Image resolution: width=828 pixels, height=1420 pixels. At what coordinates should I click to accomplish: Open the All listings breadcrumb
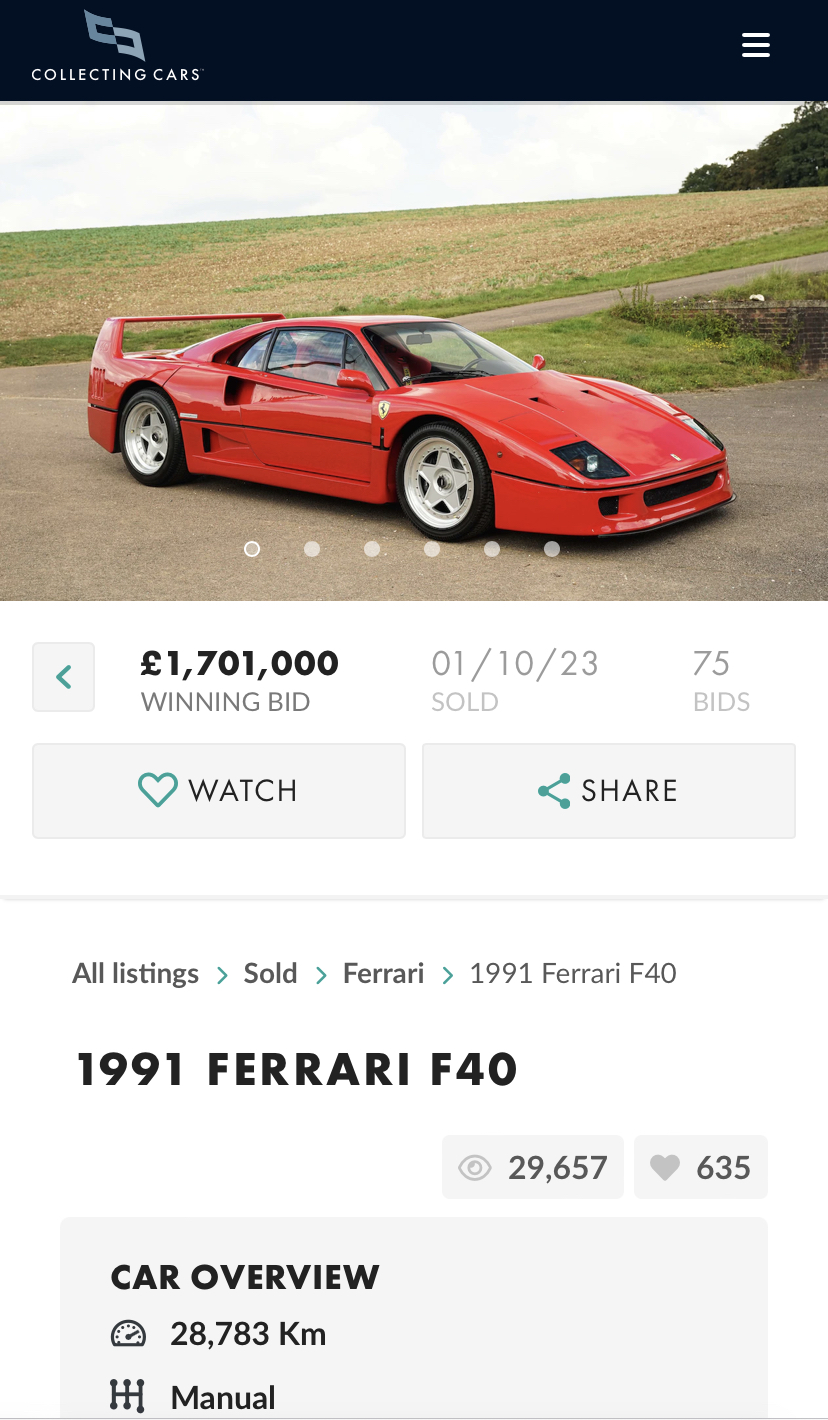[x=135, y=973]
